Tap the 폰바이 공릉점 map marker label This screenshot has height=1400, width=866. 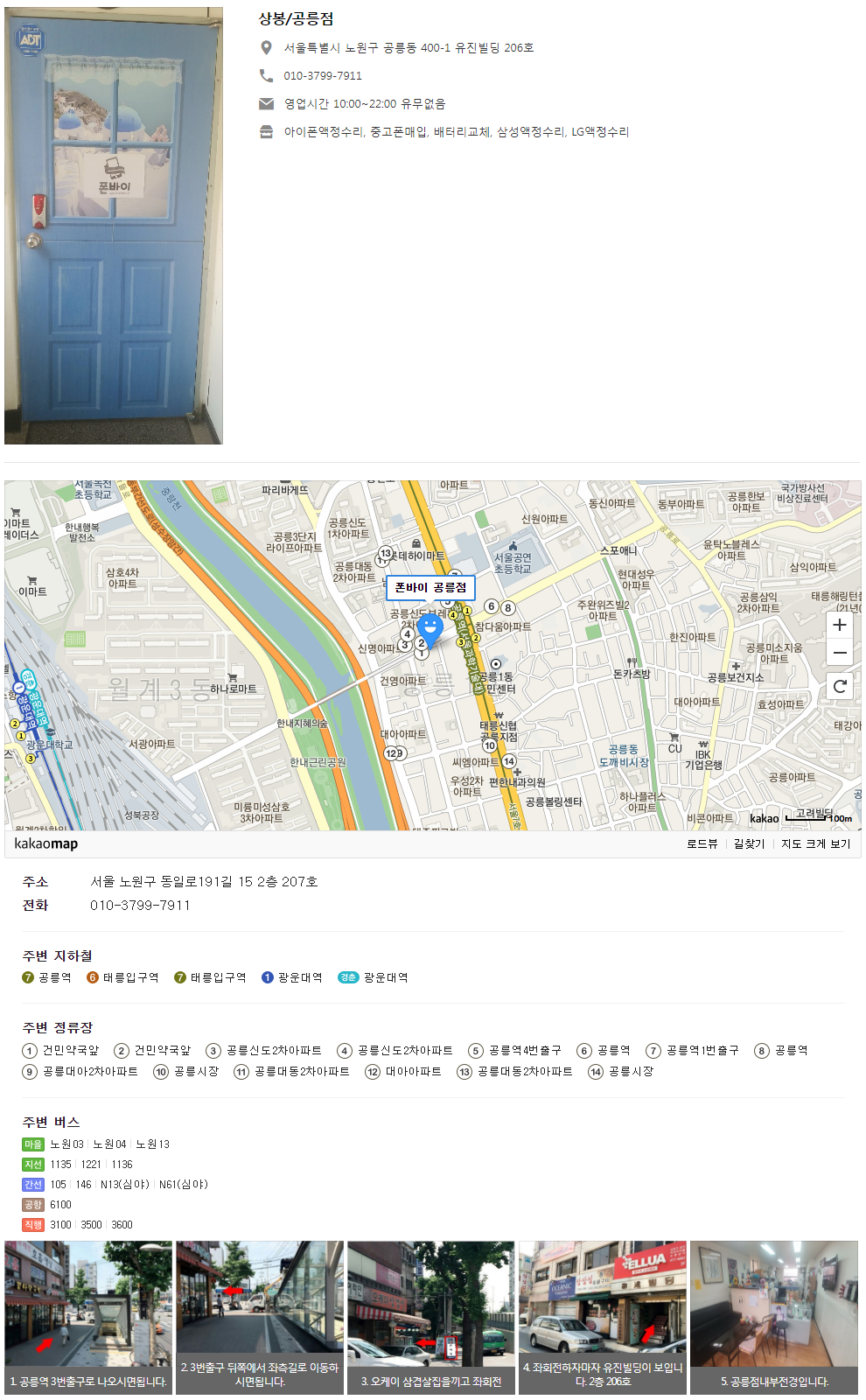[x=430, y=587]
